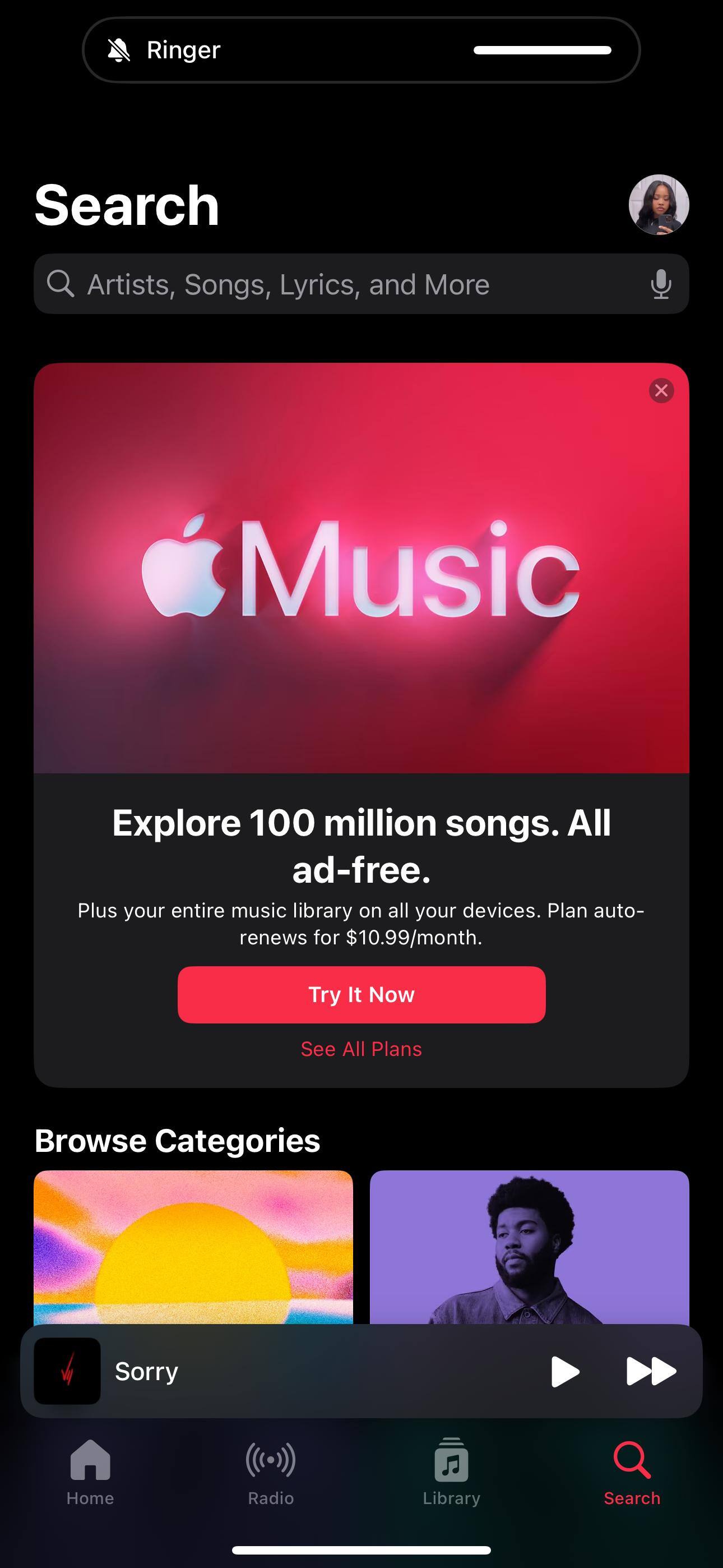The height and width of the screenshot is (1568, 723).
Task: Skip to the next track
Action: pyautogui.click(x=651, y=1371)
